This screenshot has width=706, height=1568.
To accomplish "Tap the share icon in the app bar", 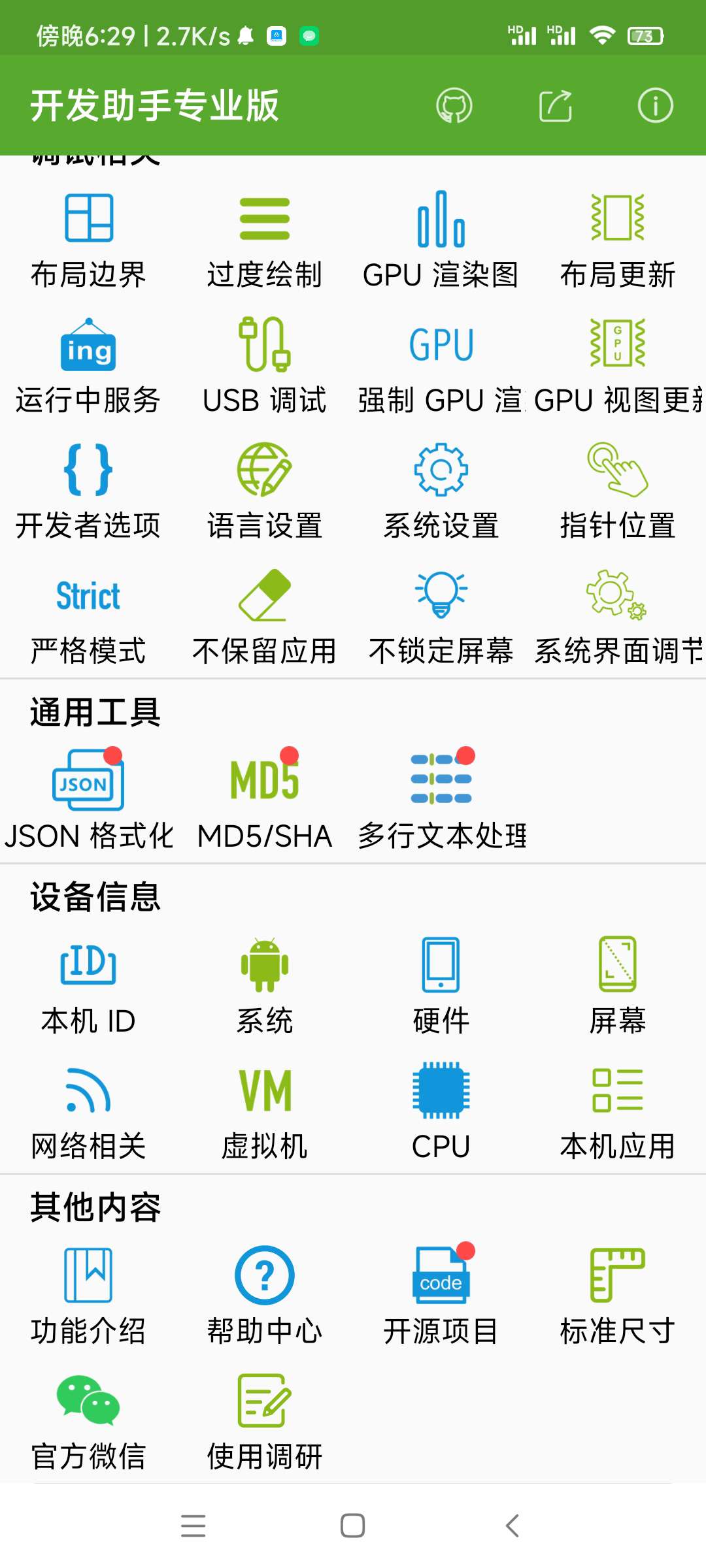I will (555, 105).
